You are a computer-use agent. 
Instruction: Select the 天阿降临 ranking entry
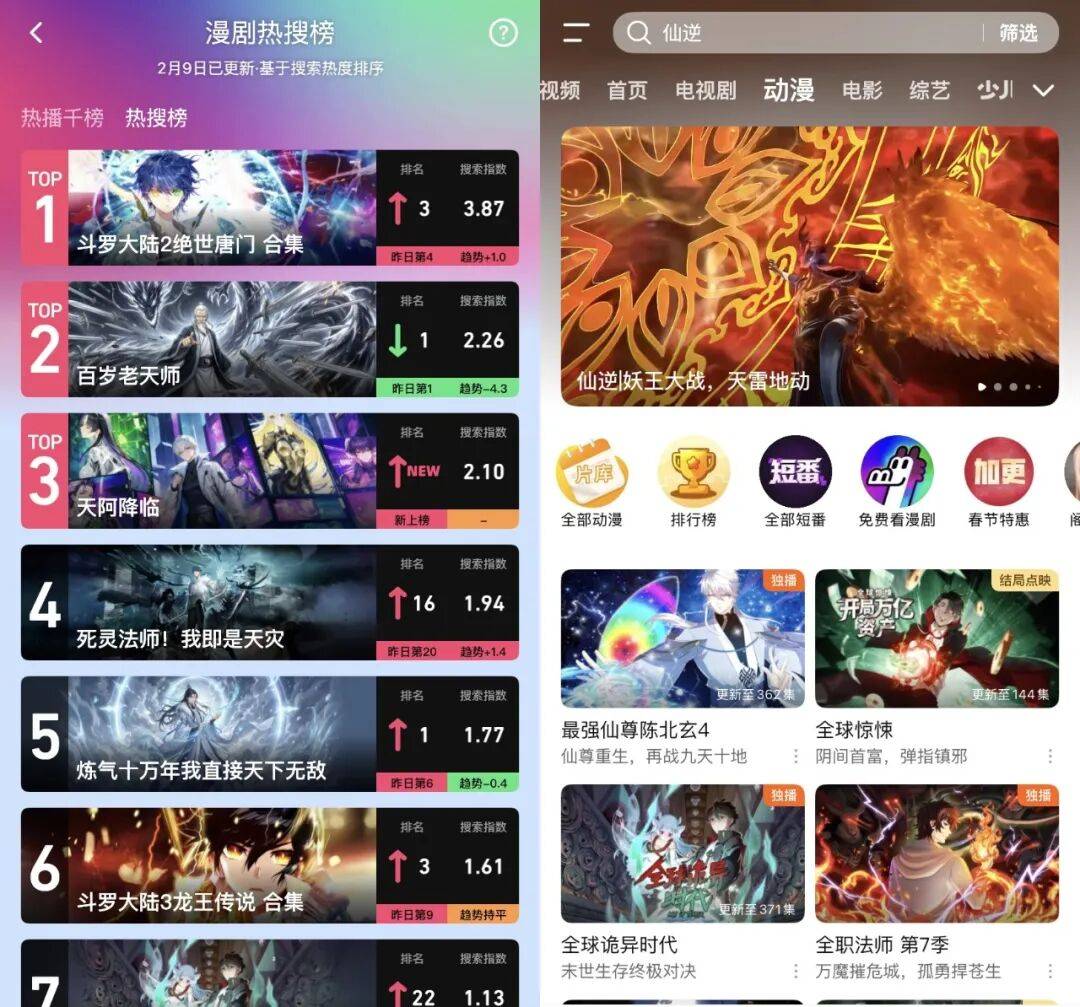coord(222,471)
